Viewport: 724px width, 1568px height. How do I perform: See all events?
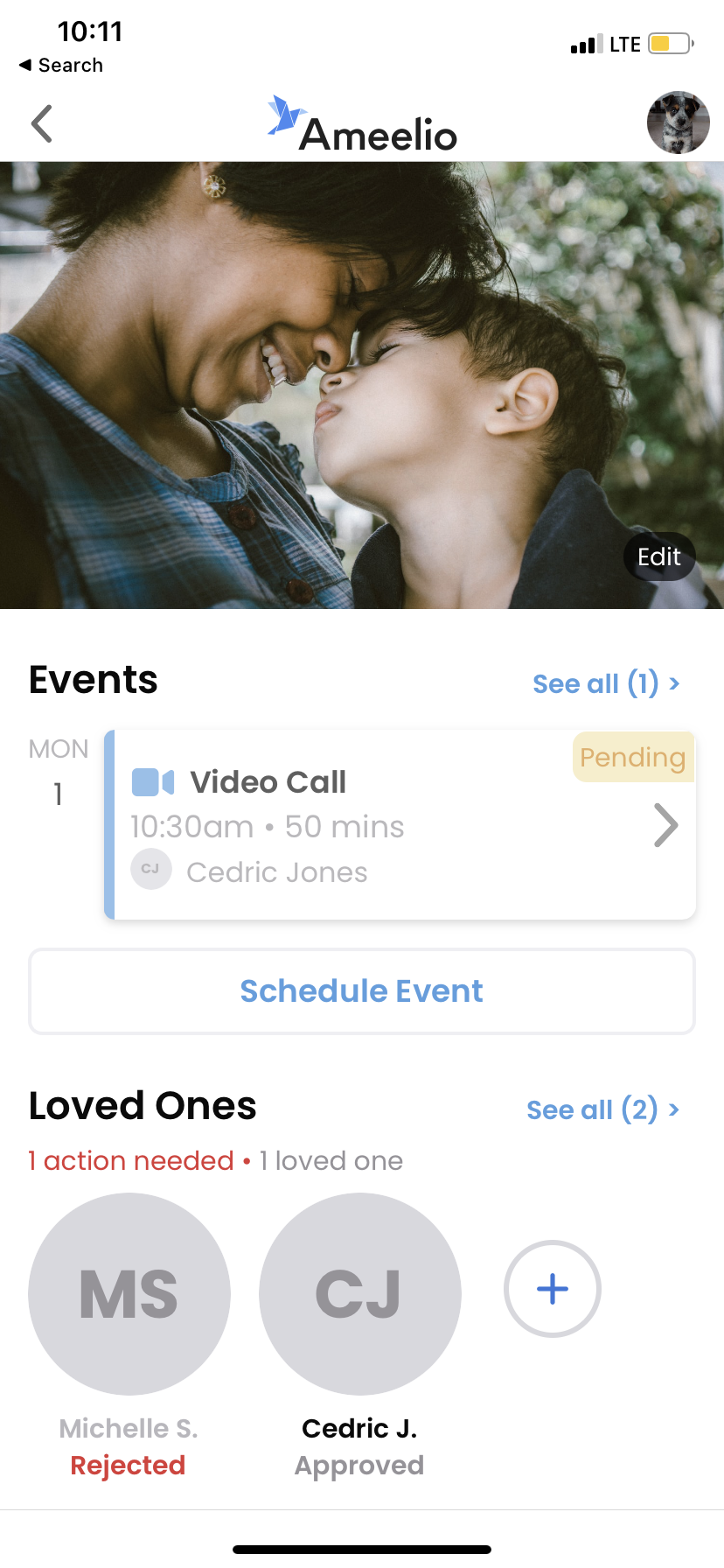[605, 683]
